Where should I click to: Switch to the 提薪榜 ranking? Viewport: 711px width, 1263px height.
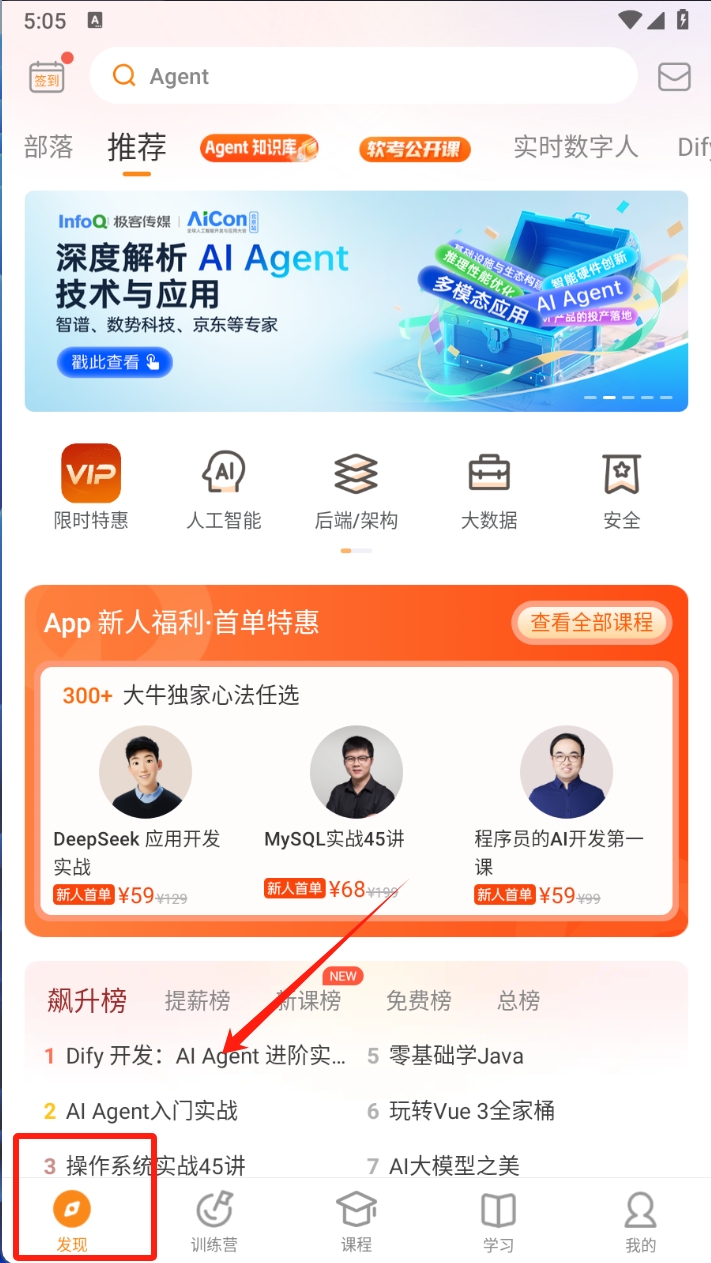click(x=197, y=1000)
